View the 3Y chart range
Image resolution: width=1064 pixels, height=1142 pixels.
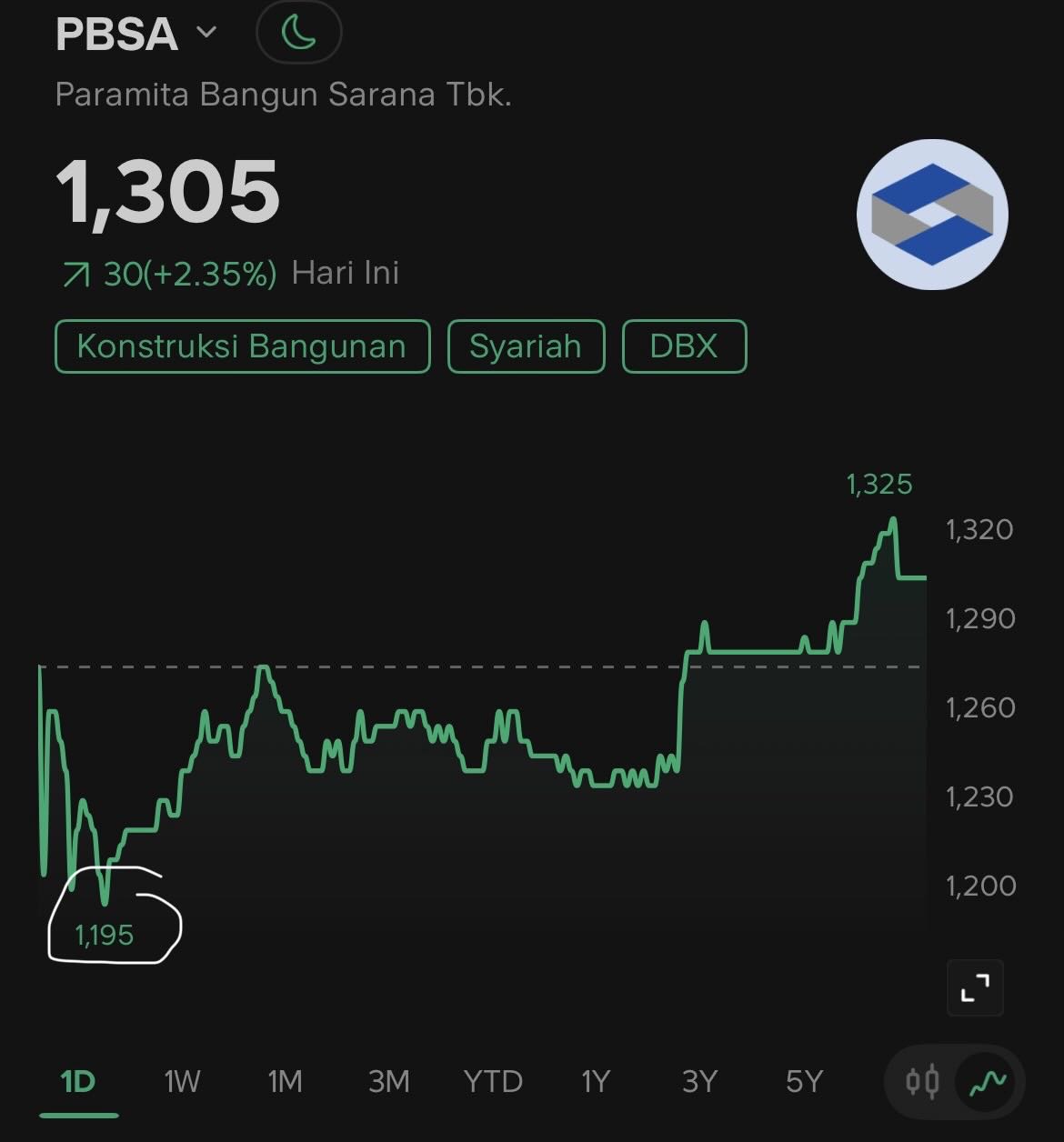coord(699,1082)
